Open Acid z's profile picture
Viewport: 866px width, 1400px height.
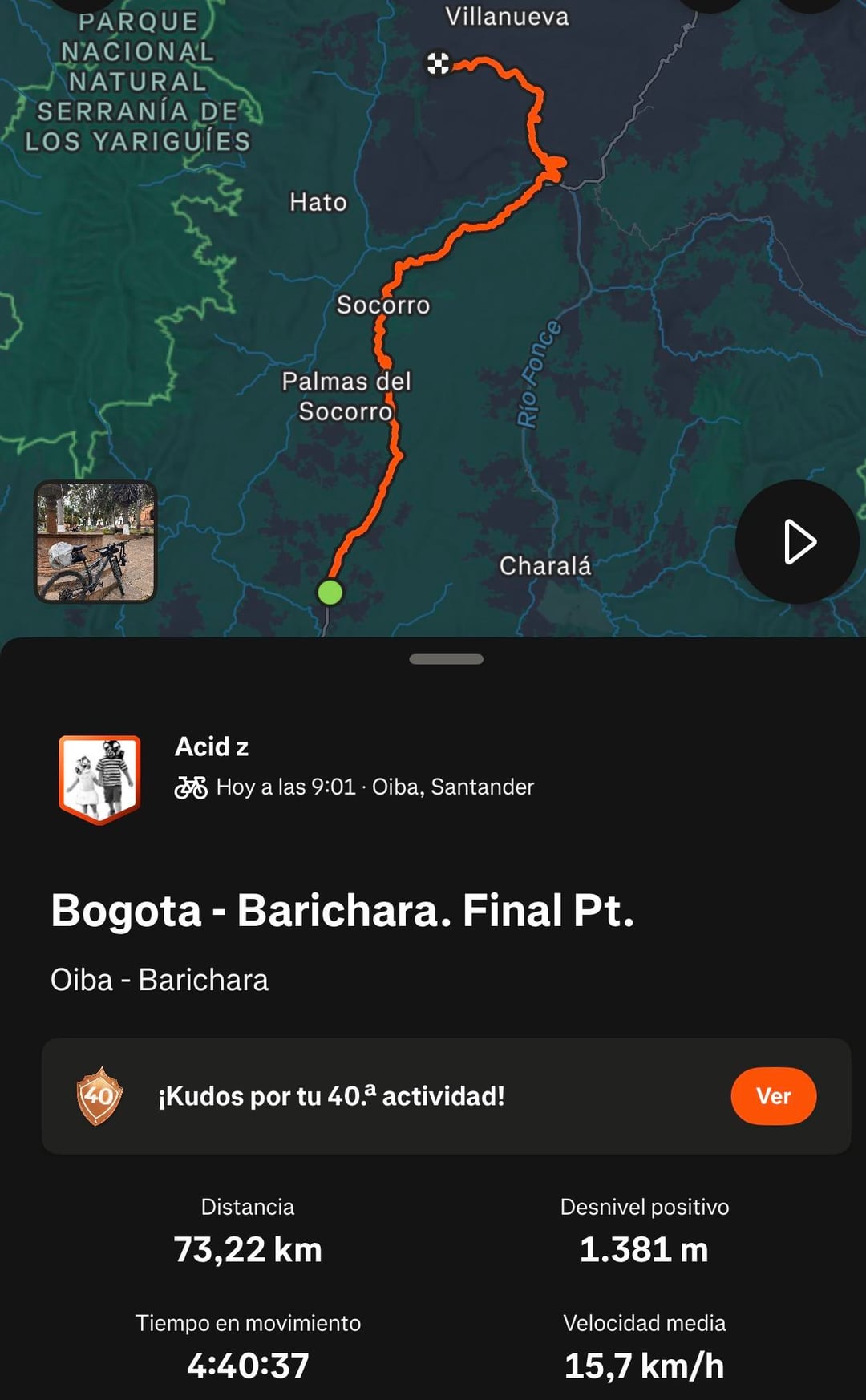click(99, 779)
